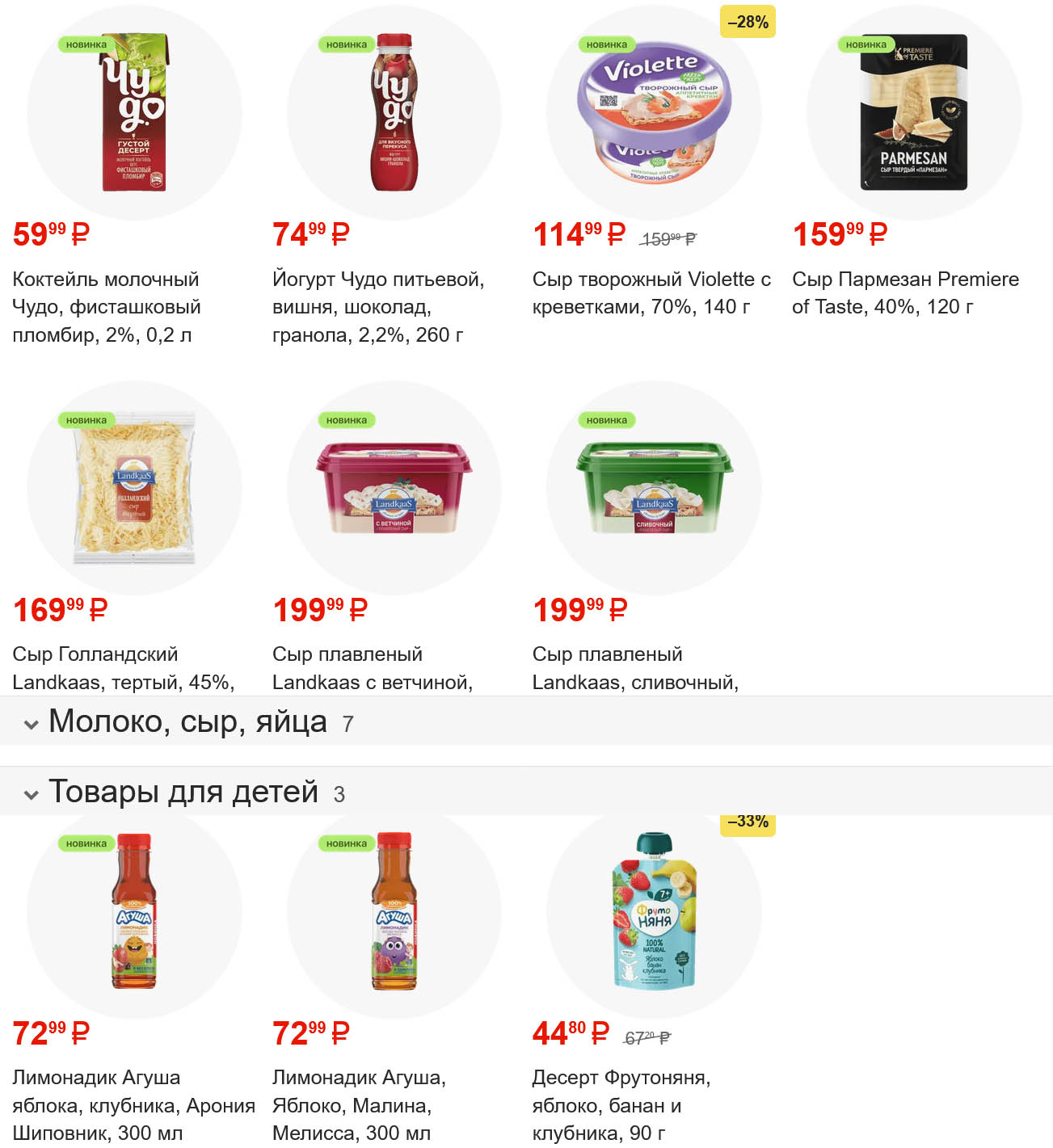Open the Йогурт Чудо питьевой вишня card

pyautogui.click(x=394, y=113)
